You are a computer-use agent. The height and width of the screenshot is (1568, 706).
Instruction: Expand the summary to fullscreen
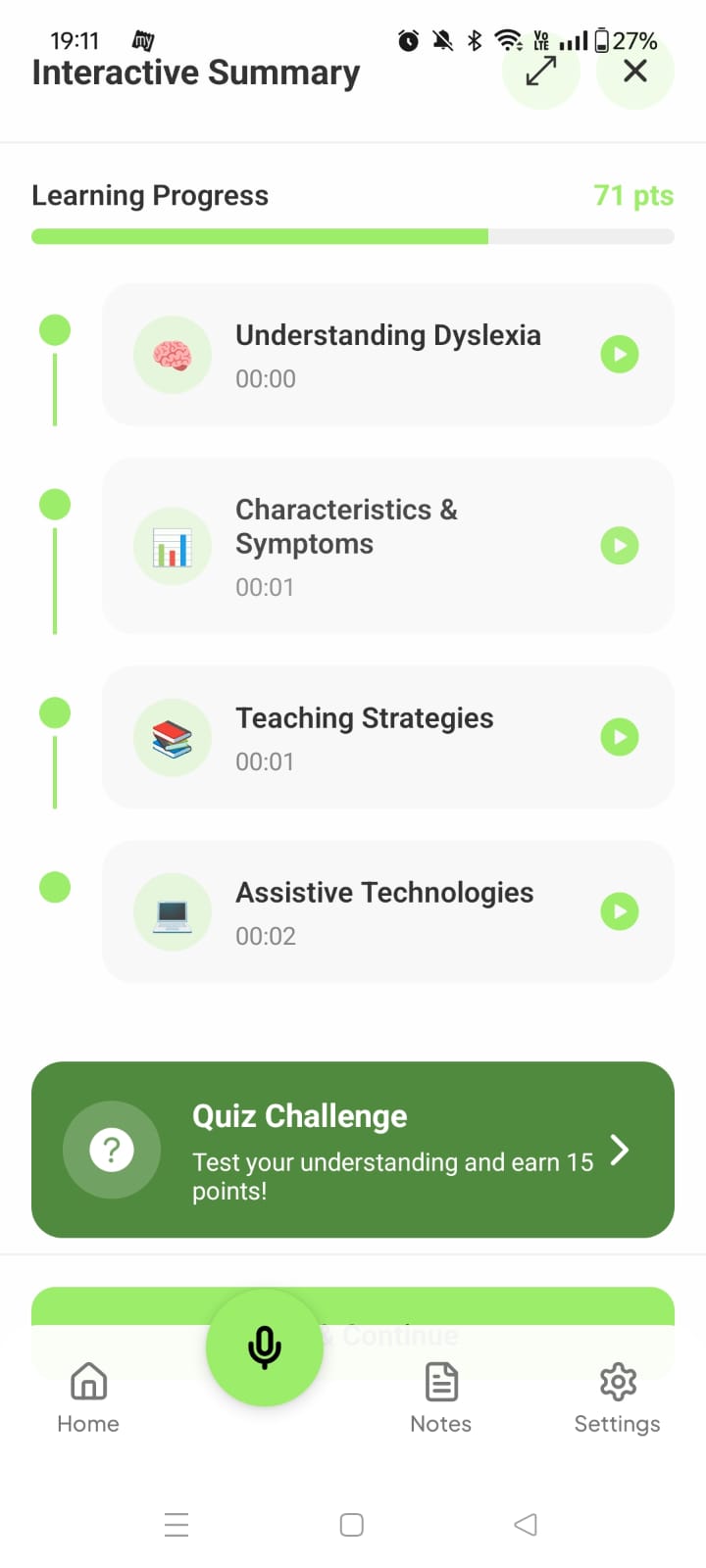pos(540,71)
